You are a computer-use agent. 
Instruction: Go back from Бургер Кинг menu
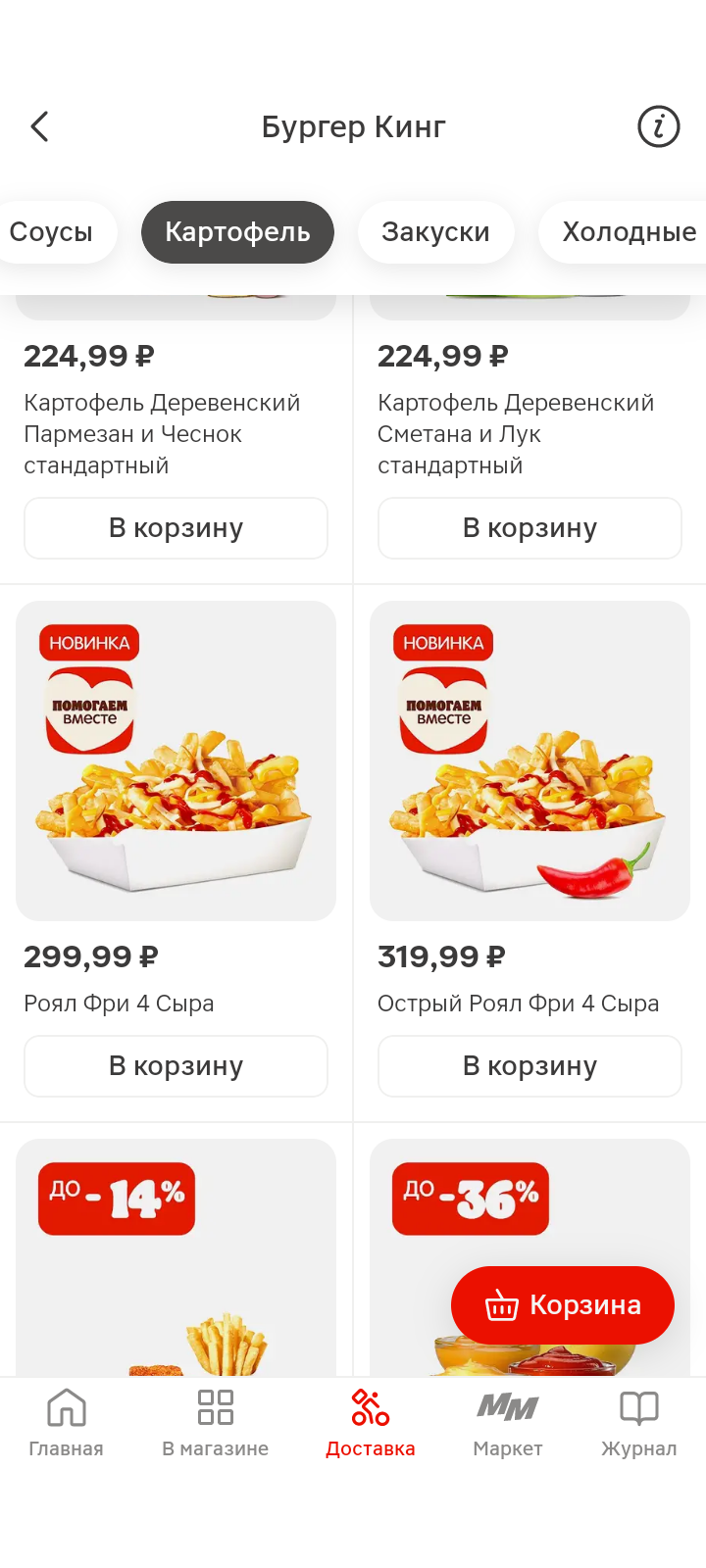click(x=39, y=126)
